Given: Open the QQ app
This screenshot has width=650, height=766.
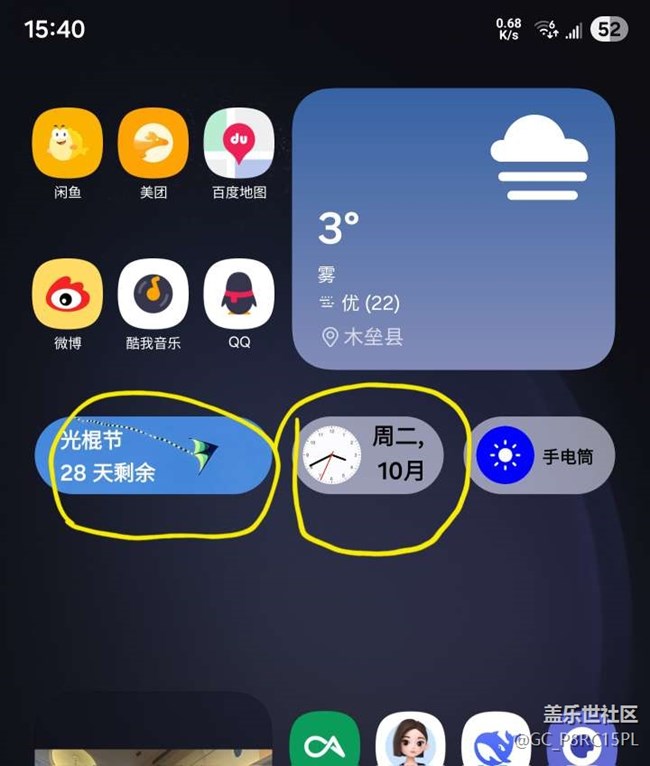Looking at the screenshot, I should pos(239,293).
